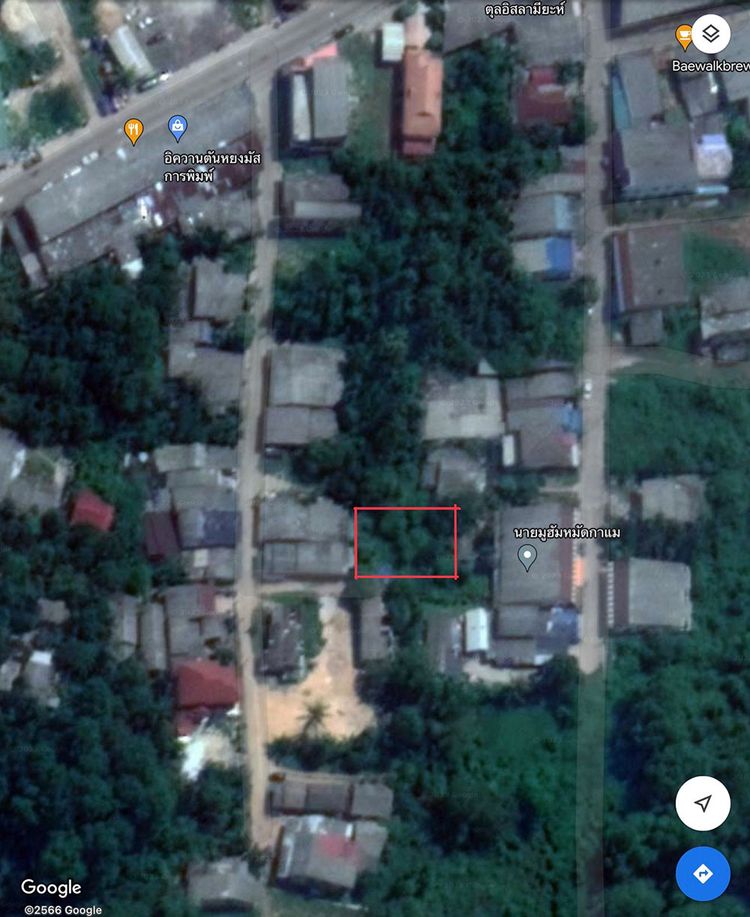The width and height of the screenshot is (750, 917).
Task: Select the orange restaurant pin
Action: click(x=133, y=129)
